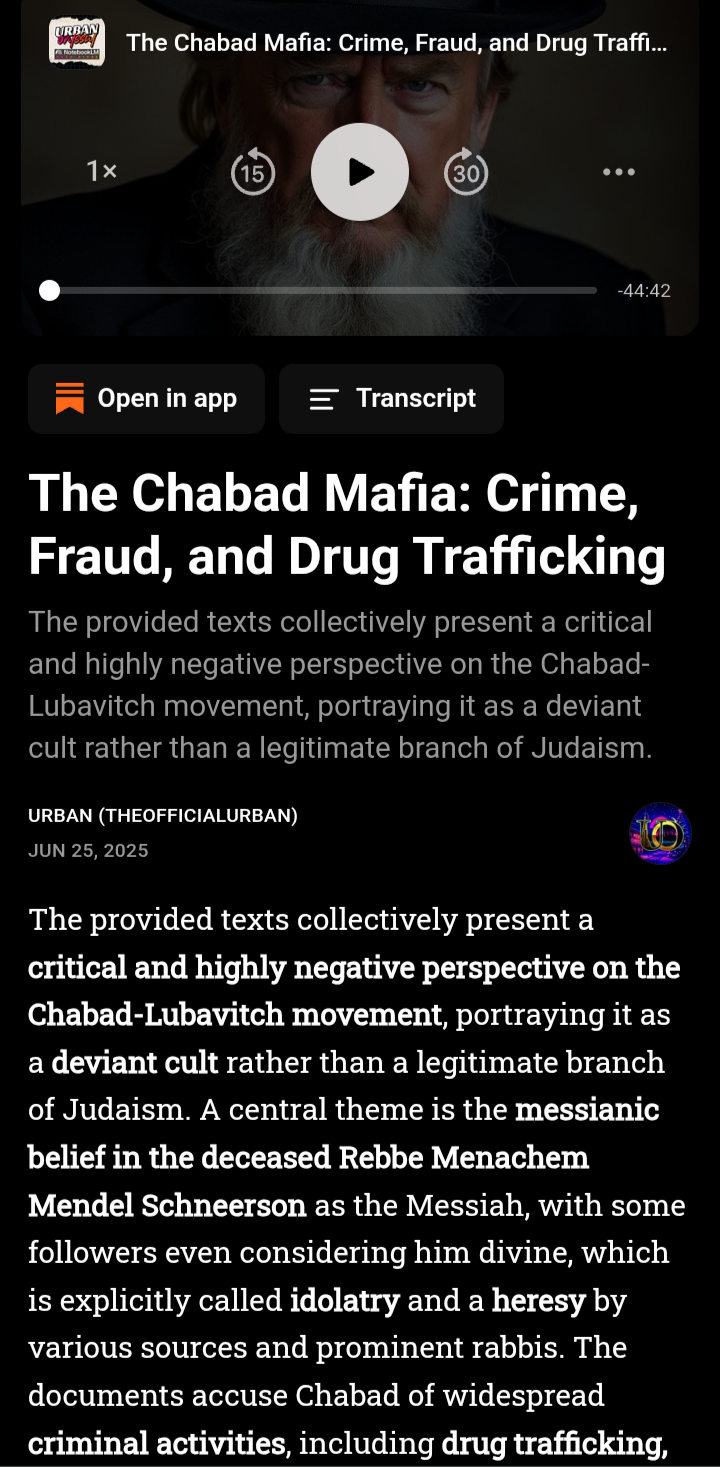Screen dimensions: 720x1467
Task: Tap the audio progress bar
Action: 323,291
